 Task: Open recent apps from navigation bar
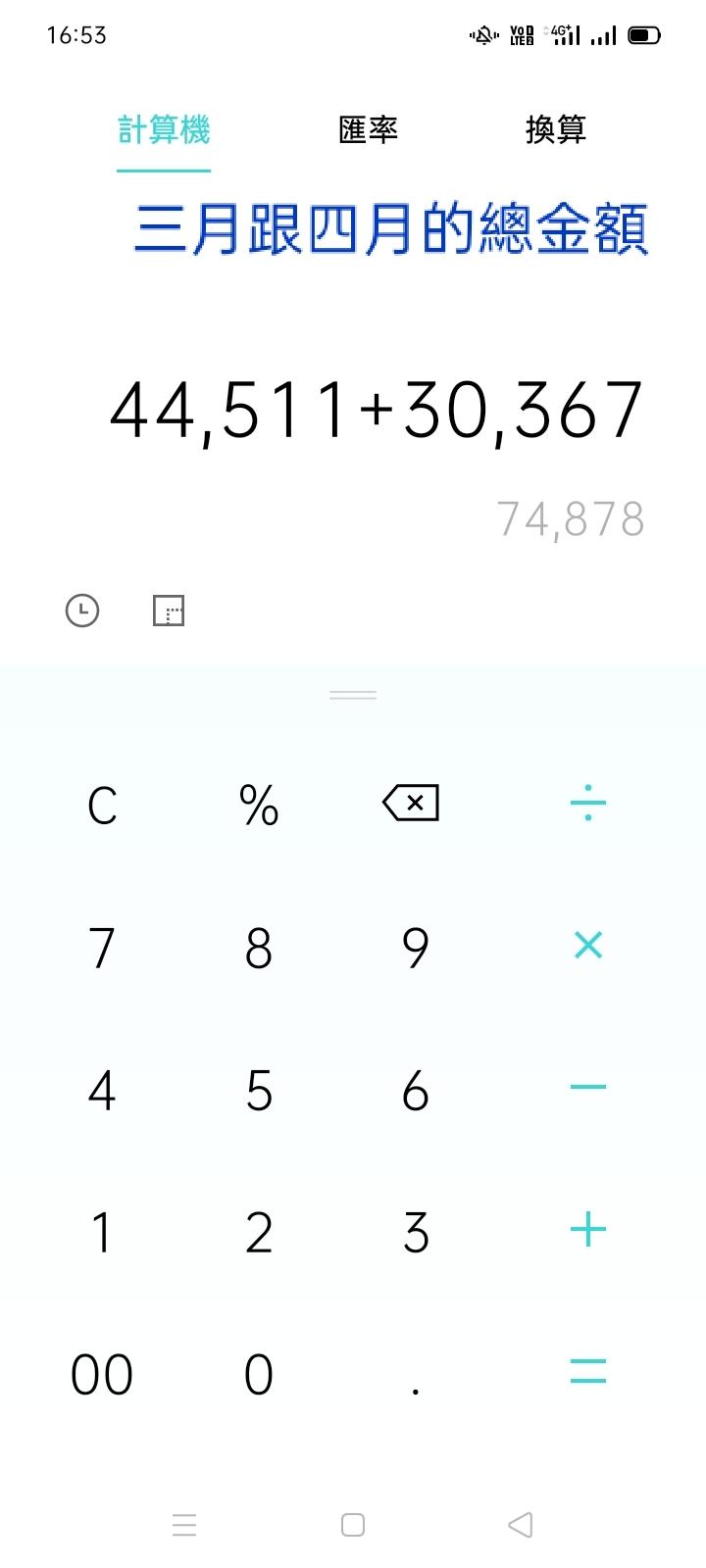click(x=184, y=1524)
